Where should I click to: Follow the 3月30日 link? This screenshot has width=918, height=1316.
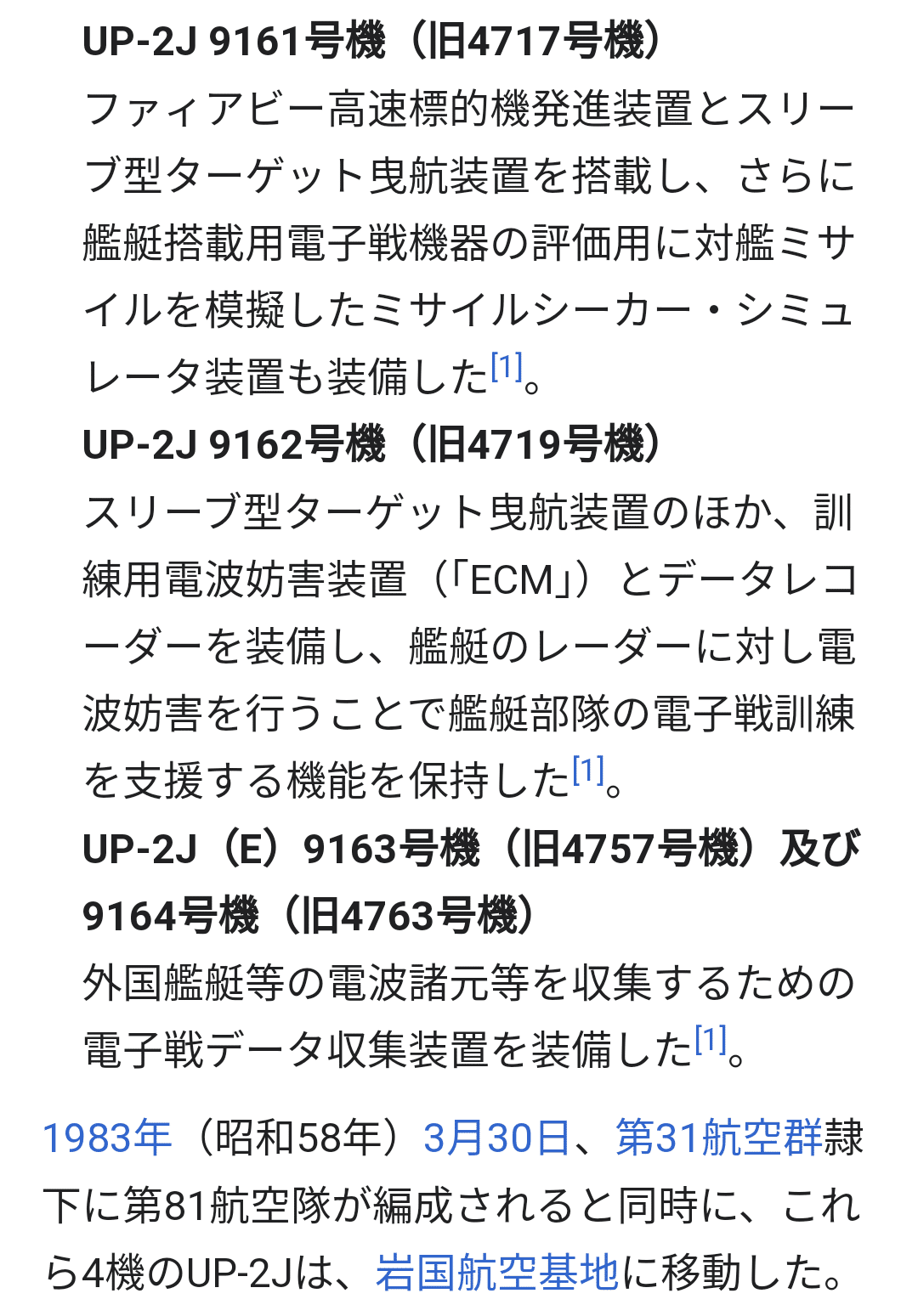click(x=496, y=1138)
